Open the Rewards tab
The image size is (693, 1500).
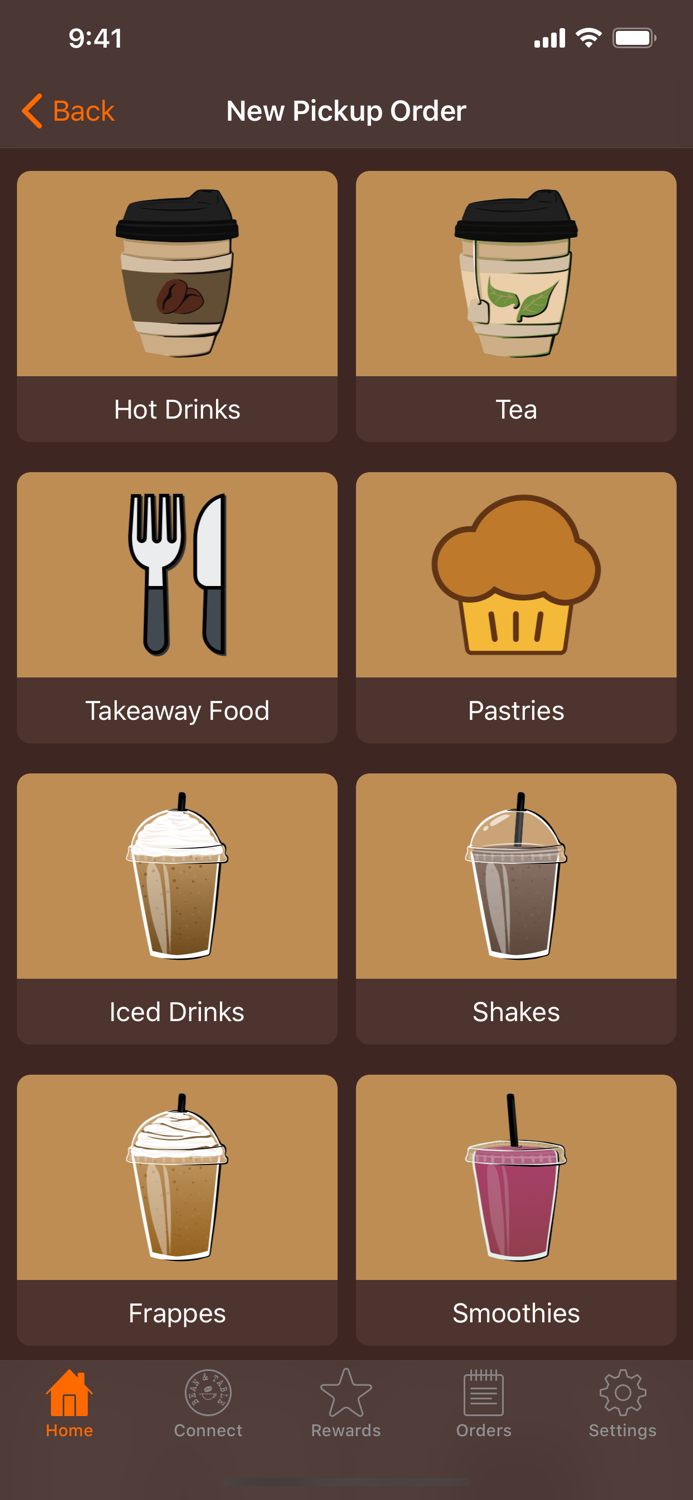pyautogui.click(x=346, y=1404)
